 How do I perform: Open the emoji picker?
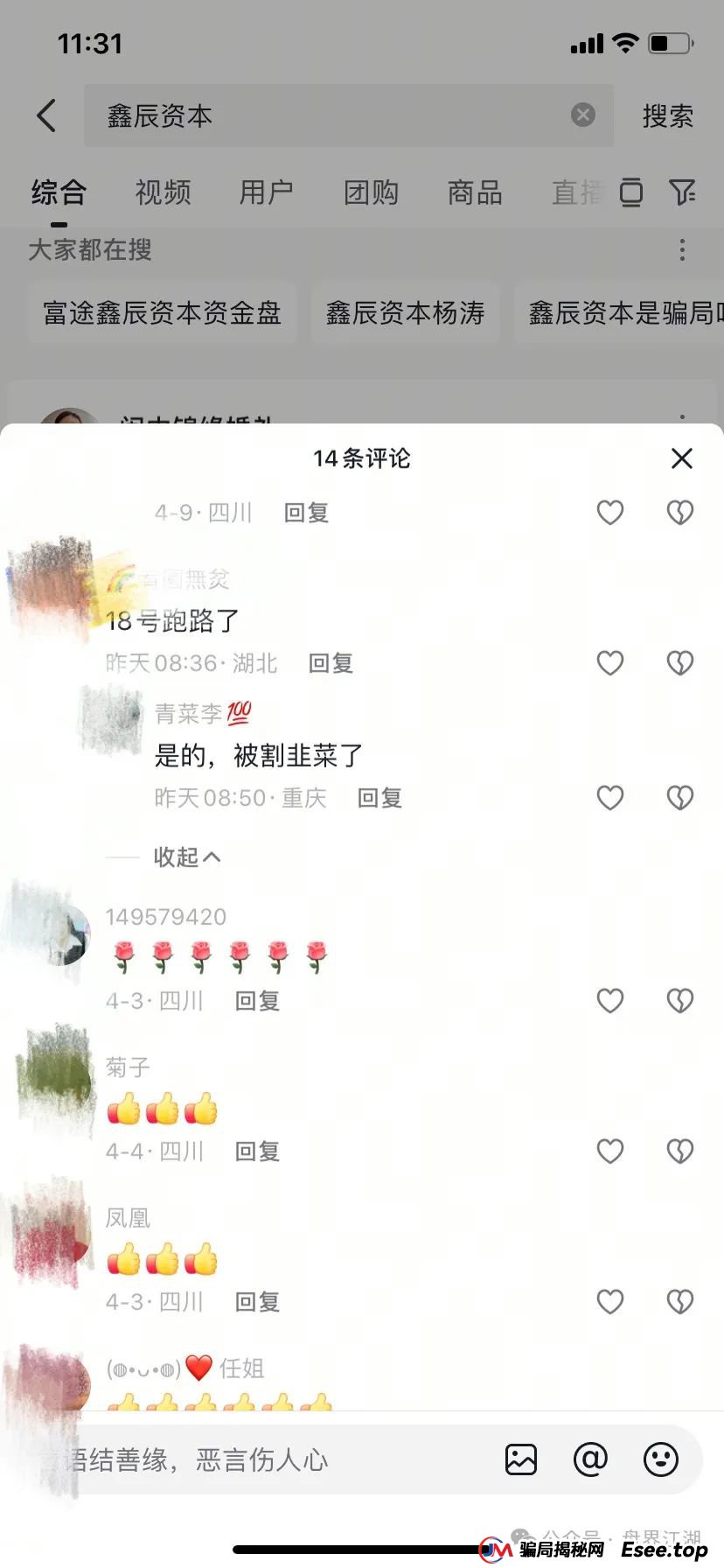(x=660, y=1459)
